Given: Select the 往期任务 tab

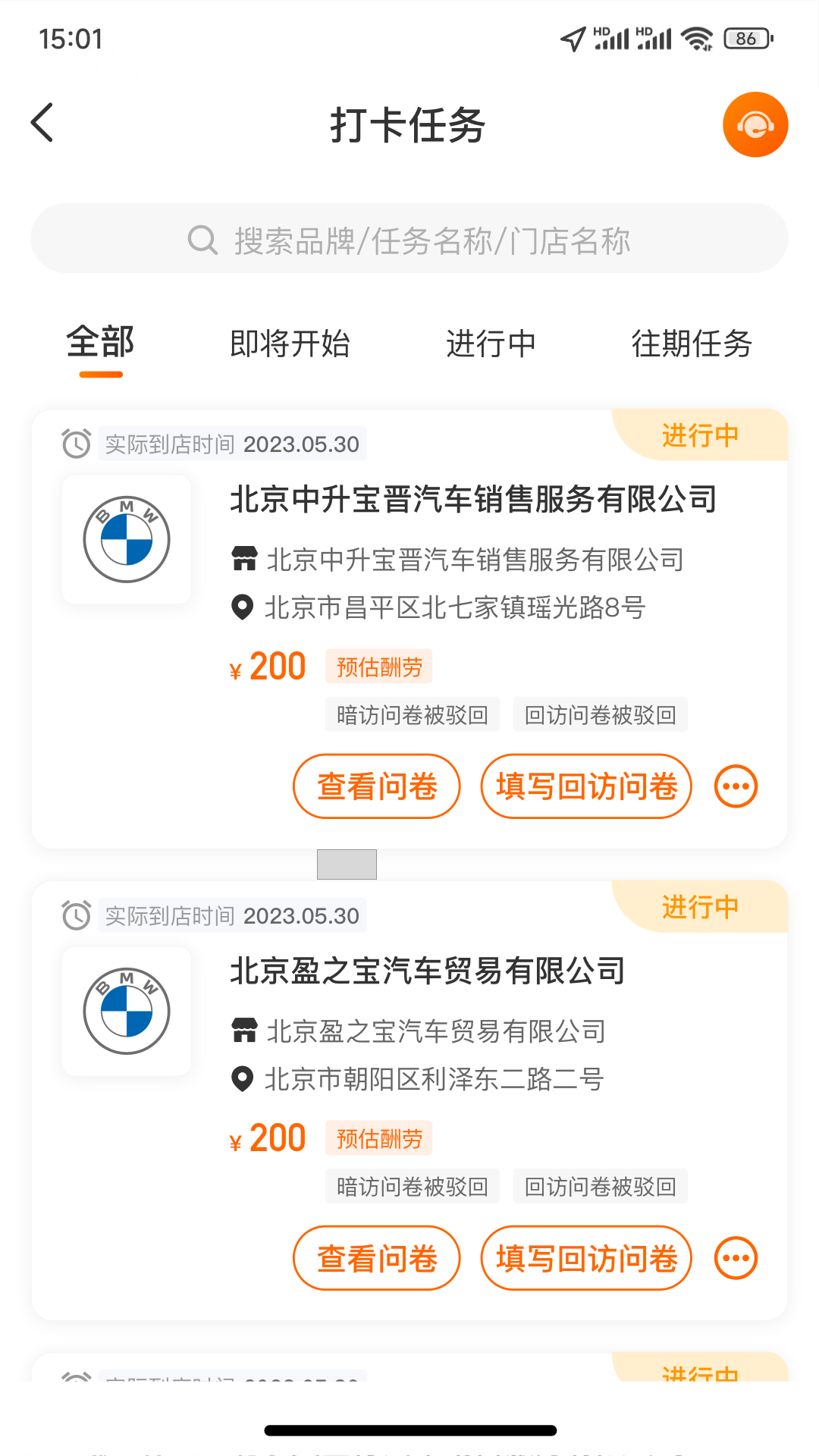Looking at the screenshot, I should pos(692,344).
